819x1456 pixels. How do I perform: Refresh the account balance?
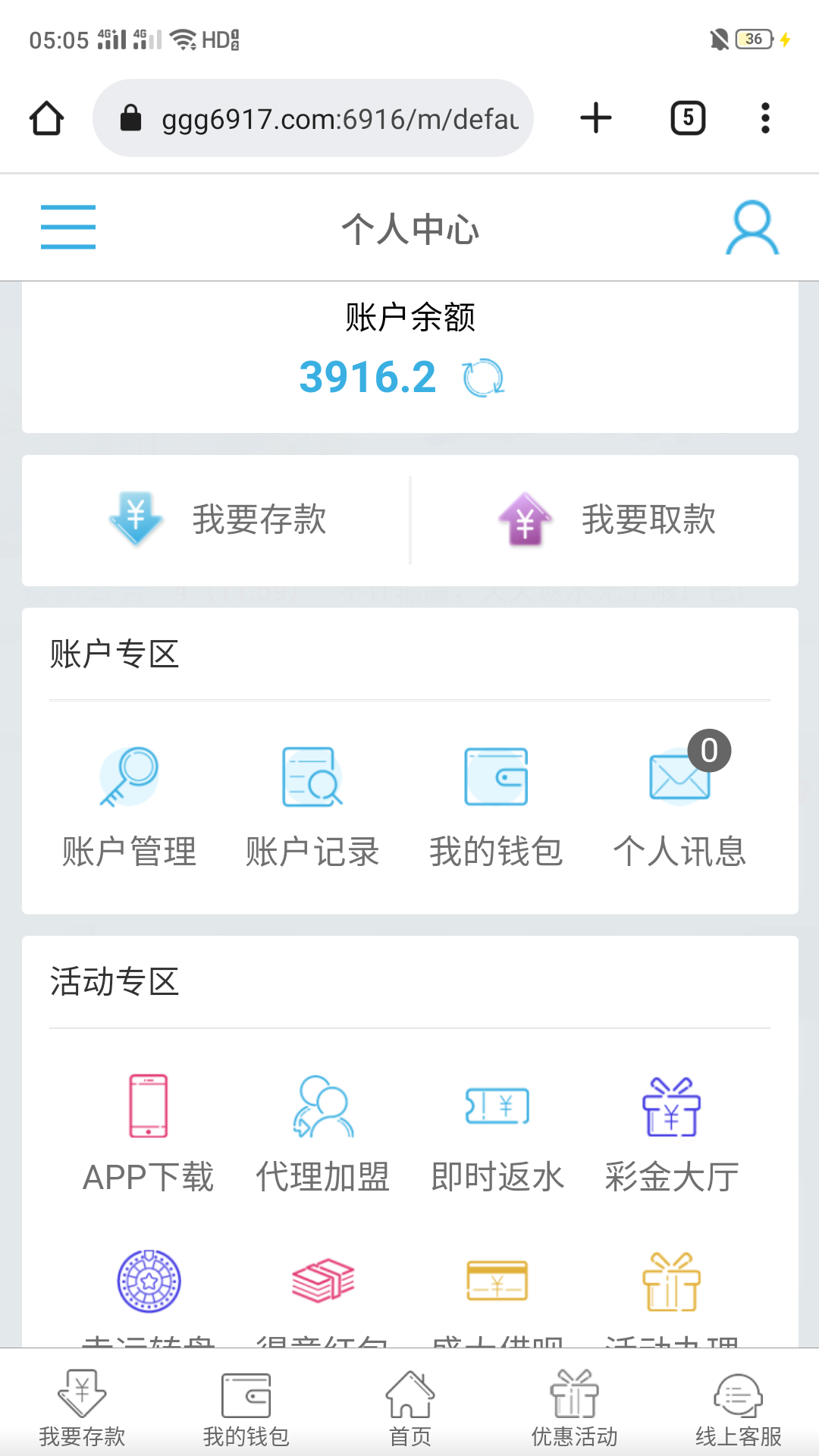(x=484, y=378)
